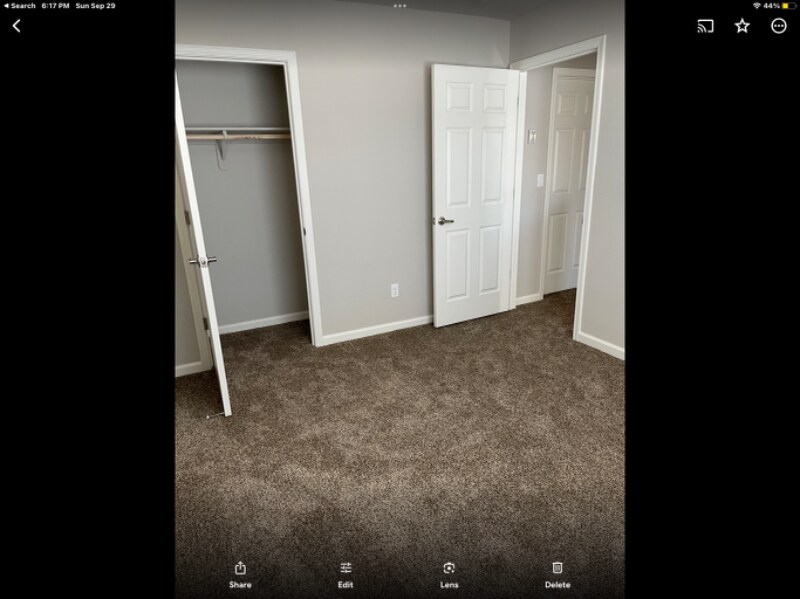This screenshot has width=800, height=599.
Task: Mark the photo as favorite with the star
Action: [x=742, y=26]
